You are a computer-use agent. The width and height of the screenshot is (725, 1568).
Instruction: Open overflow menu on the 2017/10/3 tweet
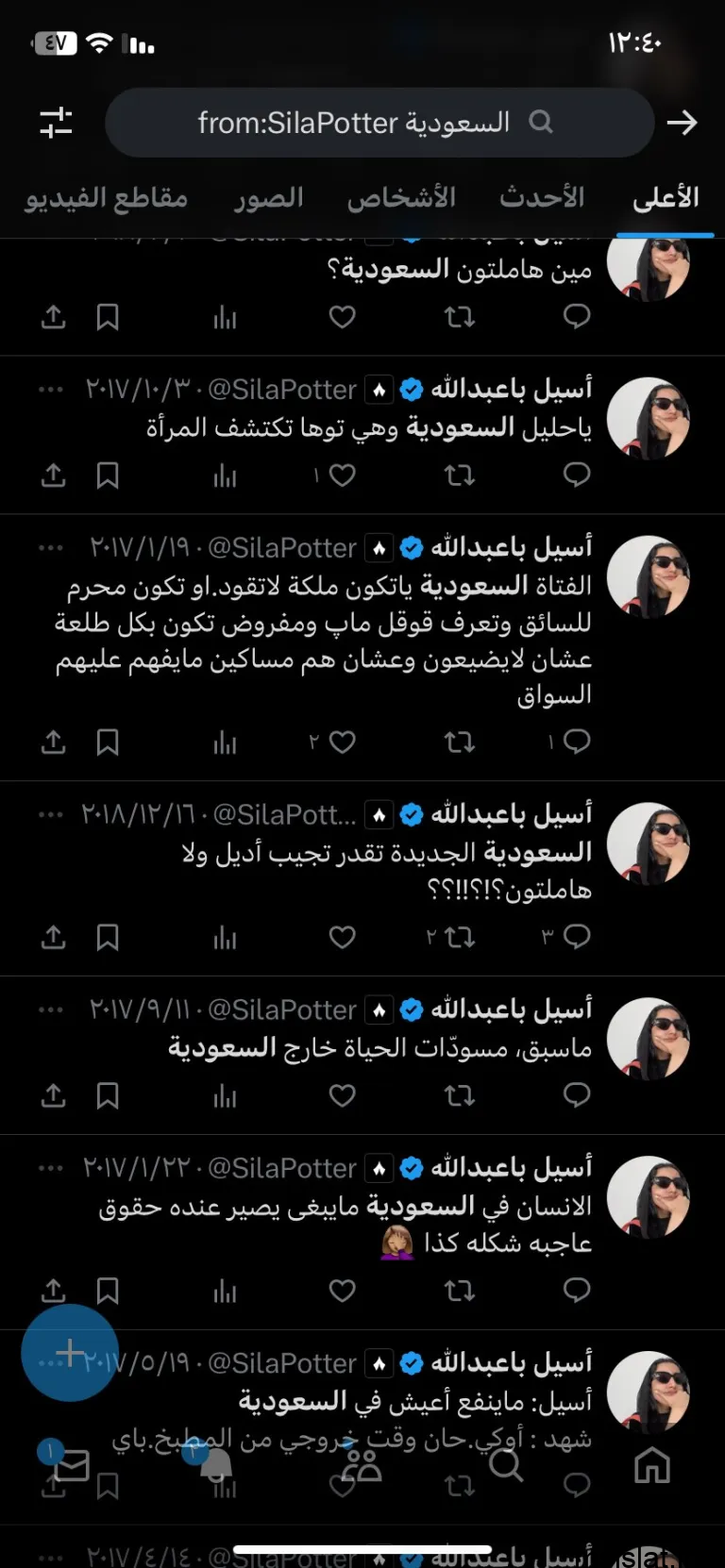pyautogui.click(x=51, y=390)
